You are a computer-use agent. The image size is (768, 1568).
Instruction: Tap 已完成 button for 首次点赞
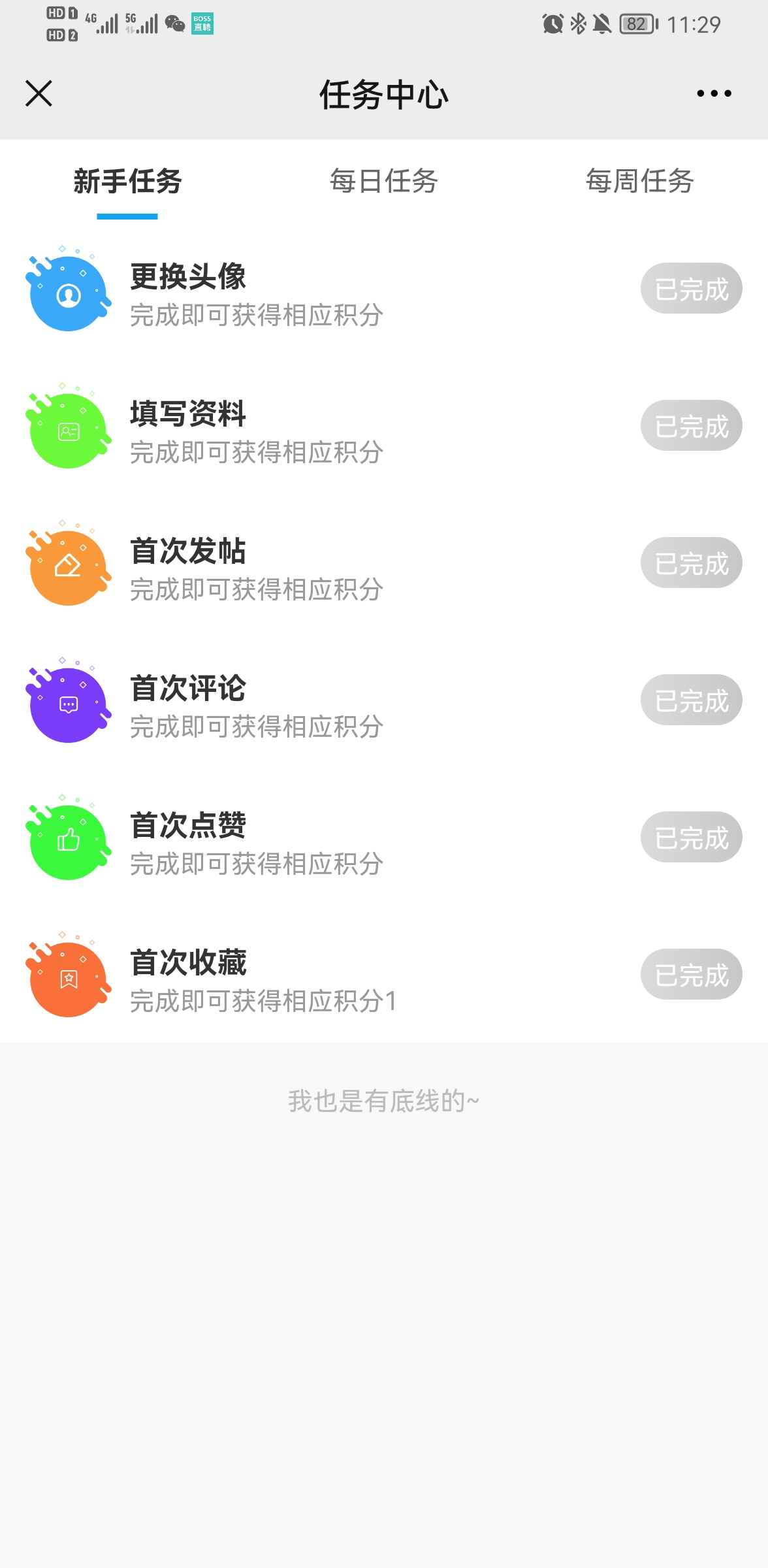691,838
